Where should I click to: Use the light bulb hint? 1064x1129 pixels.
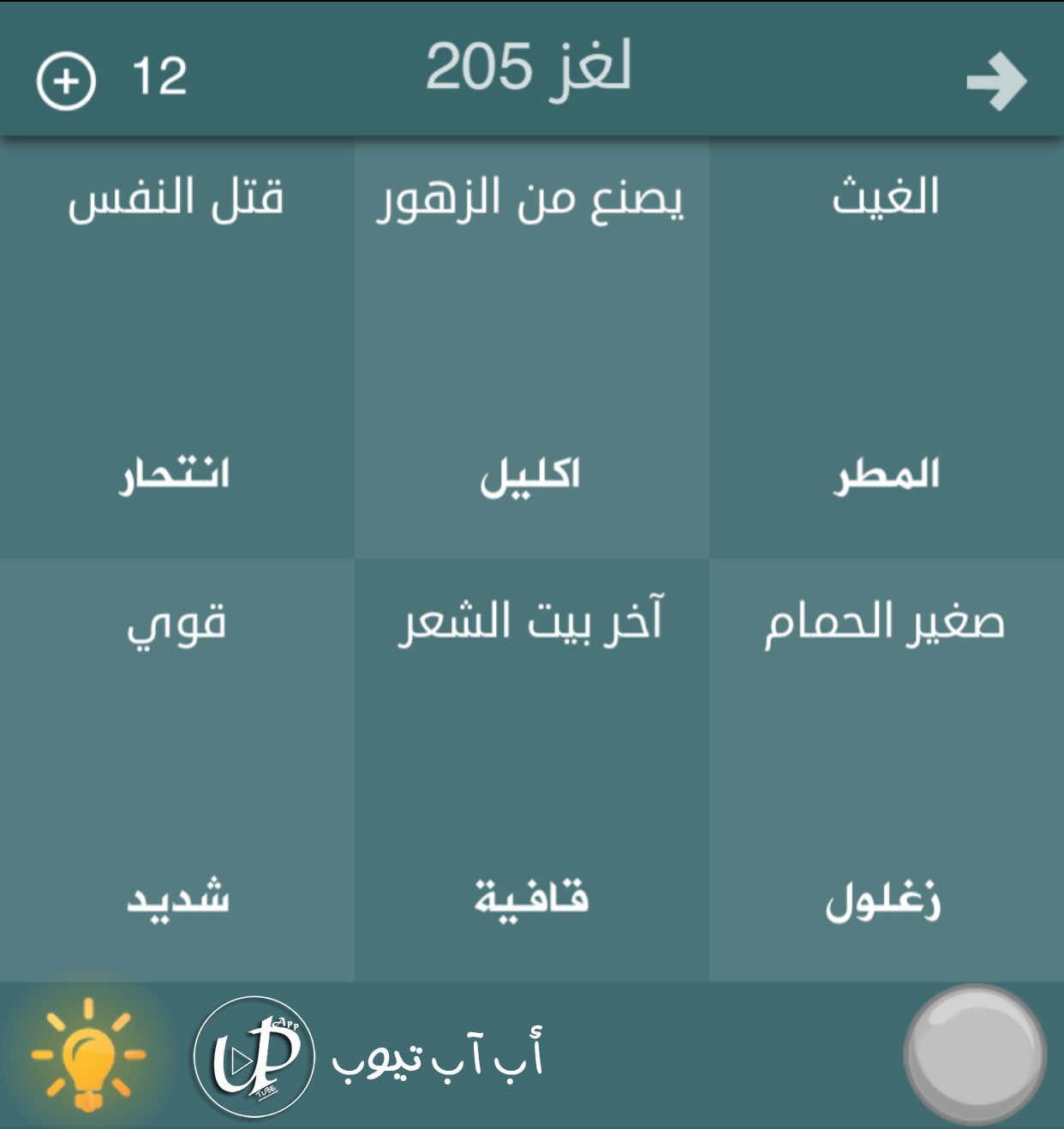coord(88,1055)
